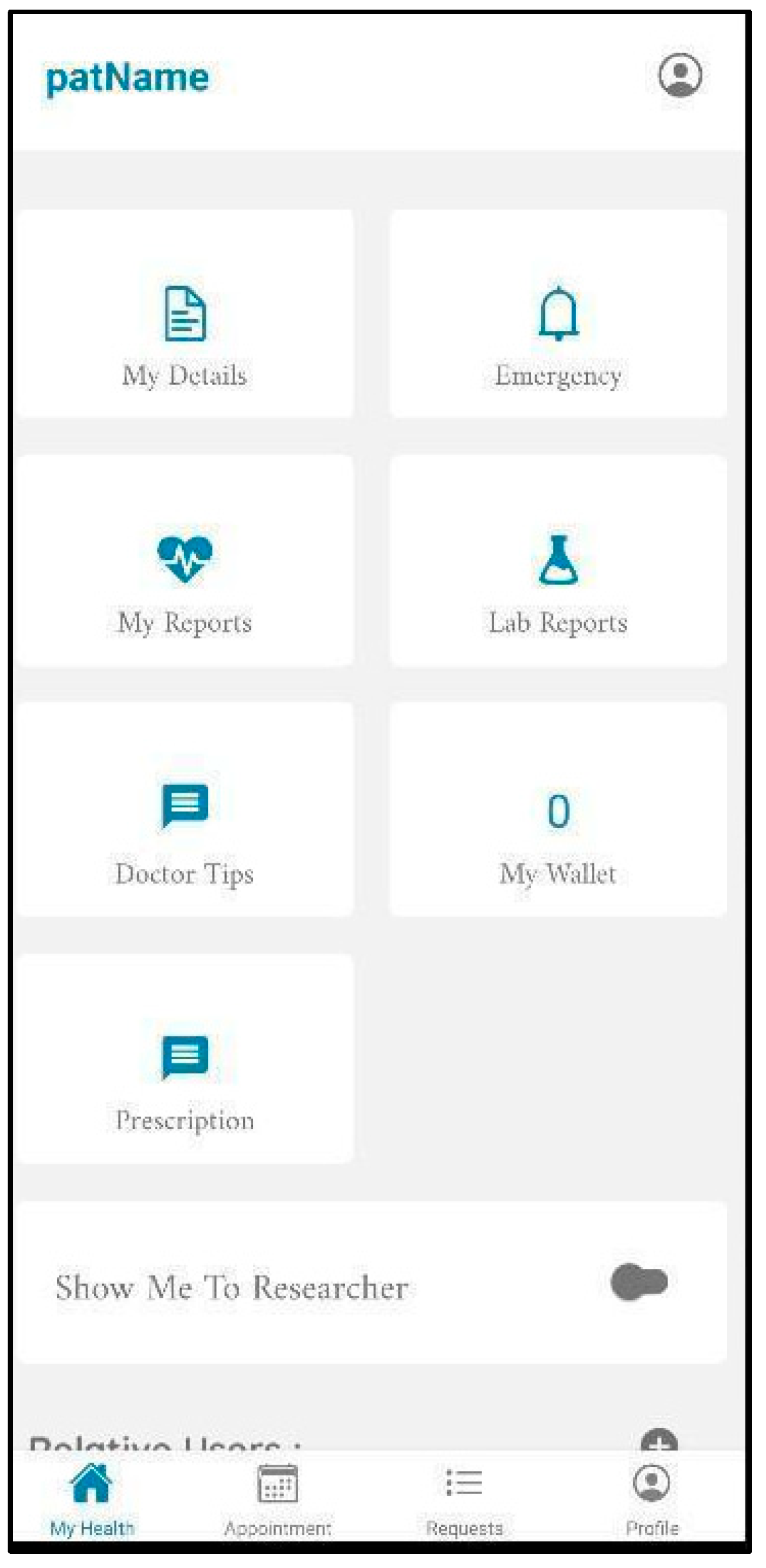Viewport: 766px width, 1568px height.
Task: Open Lab Reports card
Action: click(x=558, y=561)
